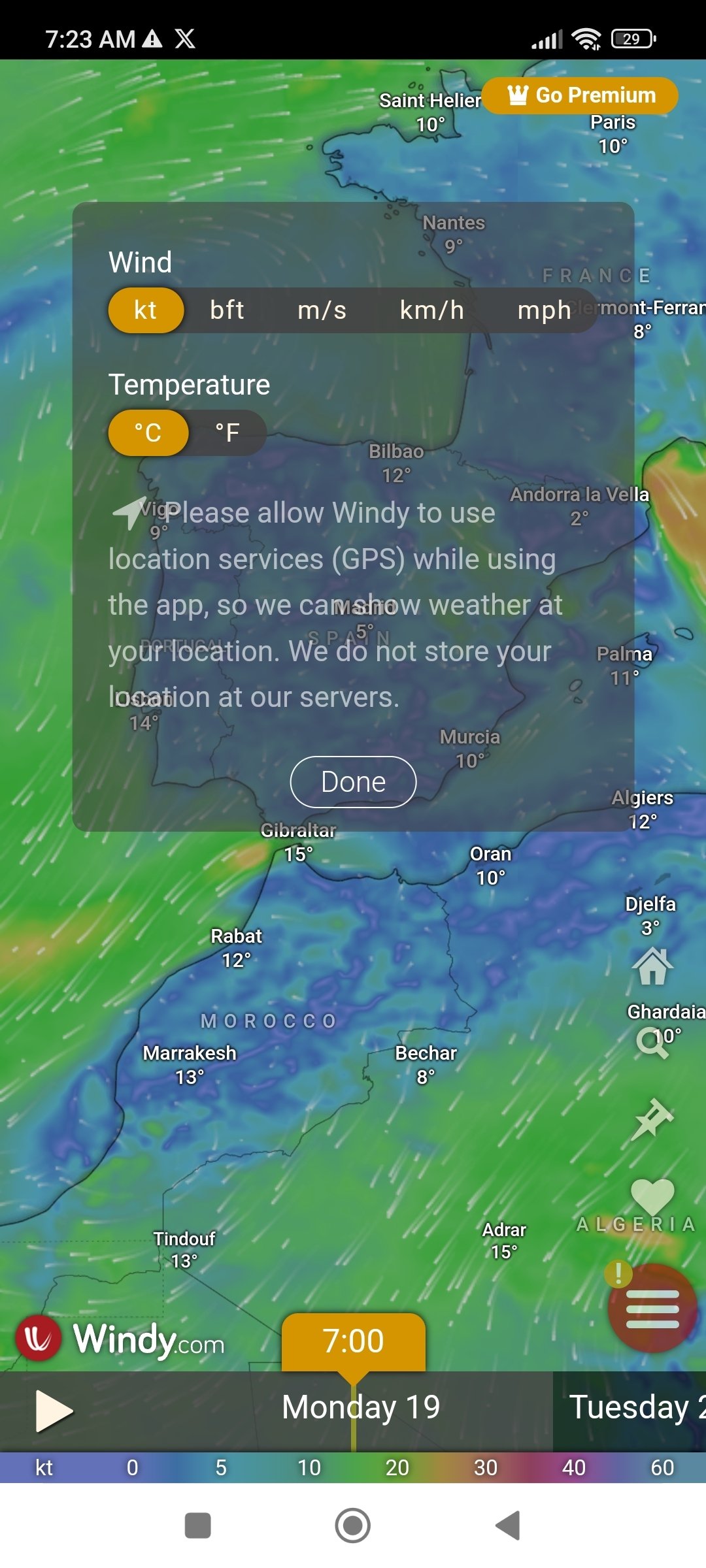Tap the kt unit on the color legend
This screenshot has width=706, height=1568.
pyautogui.click(x=44, y=1468)
